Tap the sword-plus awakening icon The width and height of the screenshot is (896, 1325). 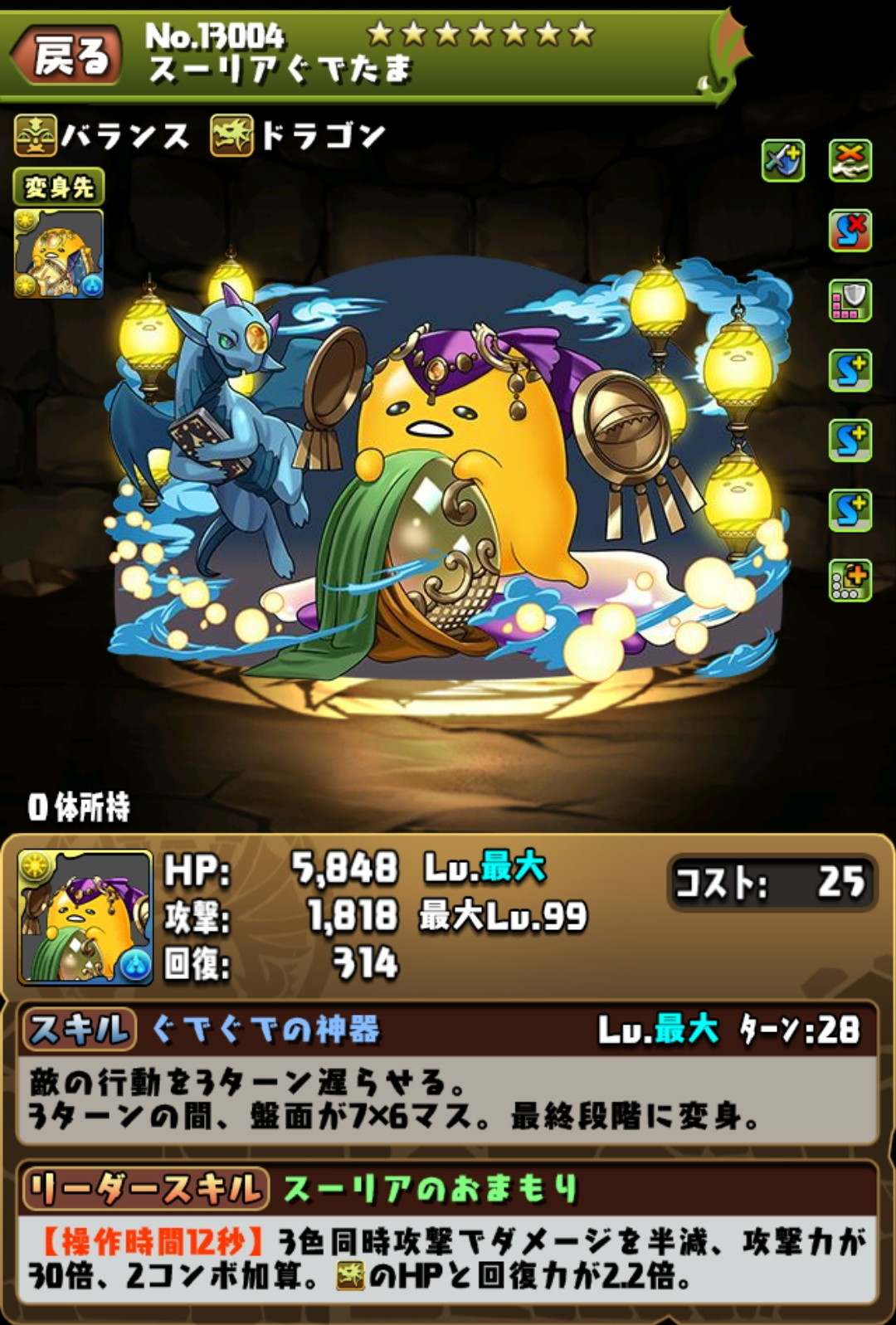[x=783, y=160]
